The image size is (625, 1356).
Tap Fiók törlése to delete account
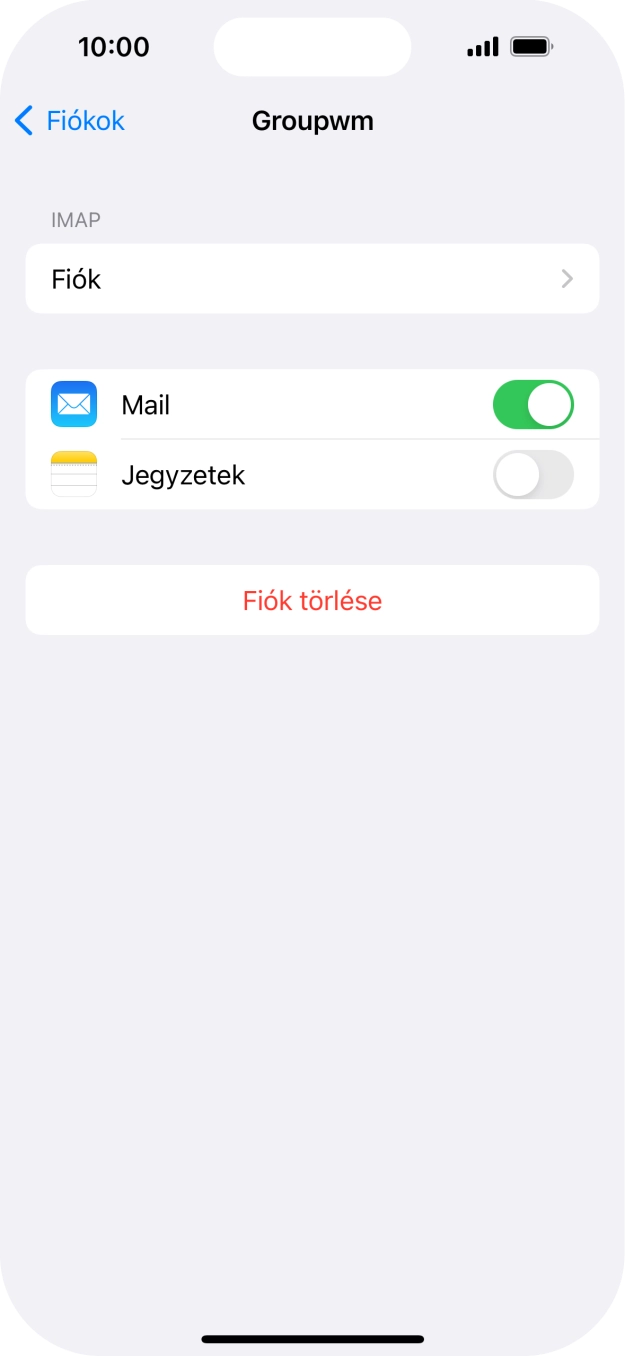pos(312,600)
